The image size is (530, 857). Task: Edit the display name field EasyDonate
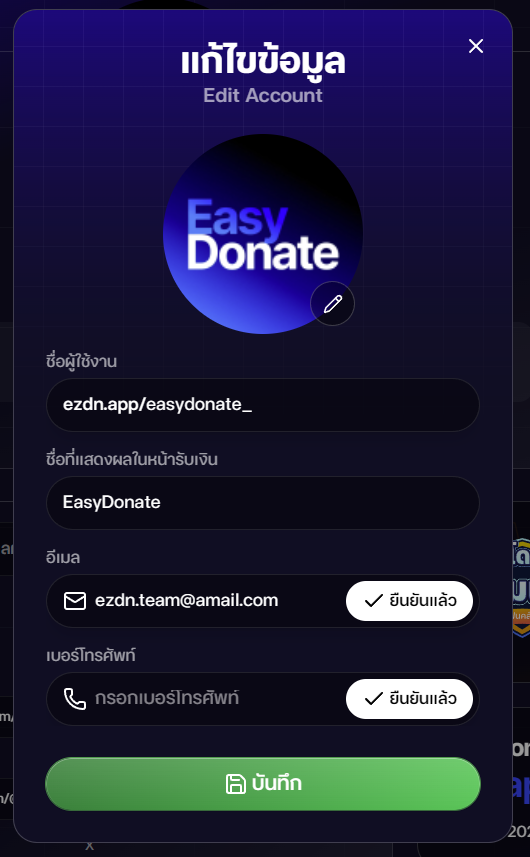(263, 503)
